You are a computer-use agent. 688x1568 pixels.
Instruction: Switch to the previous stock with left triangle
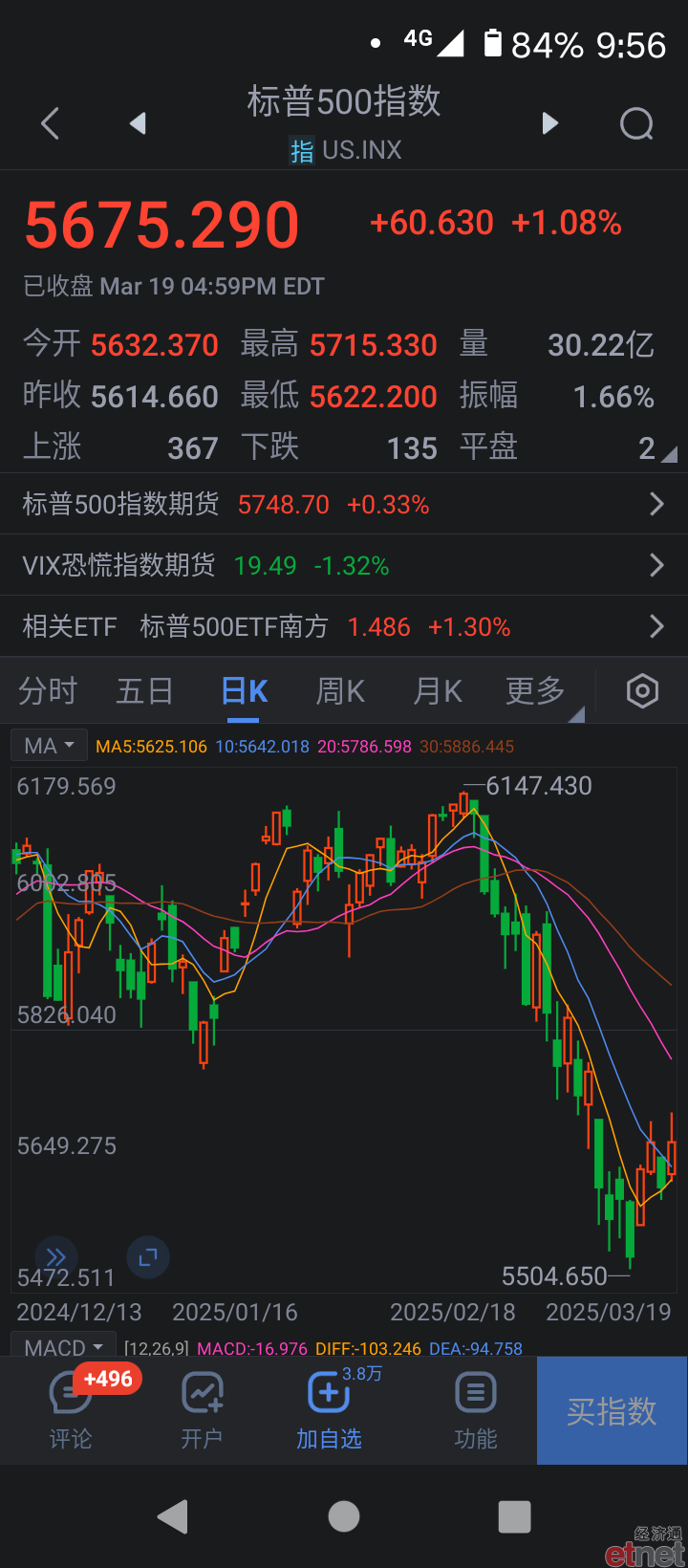(x=138, y=123)
